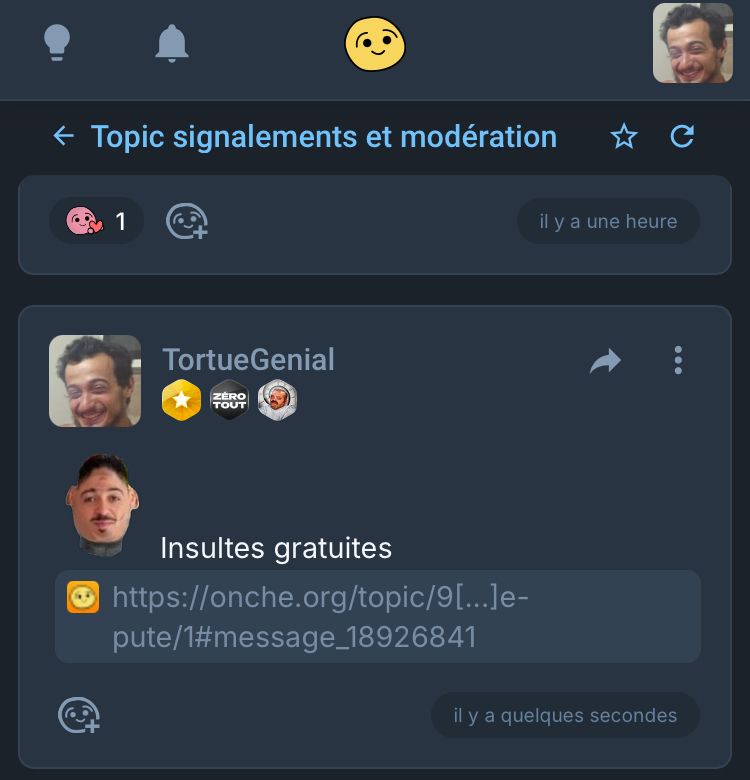The height and width of the screenshot is (780, 750).
Task: Go back from the moderation topic
Action: coord(64,136)
